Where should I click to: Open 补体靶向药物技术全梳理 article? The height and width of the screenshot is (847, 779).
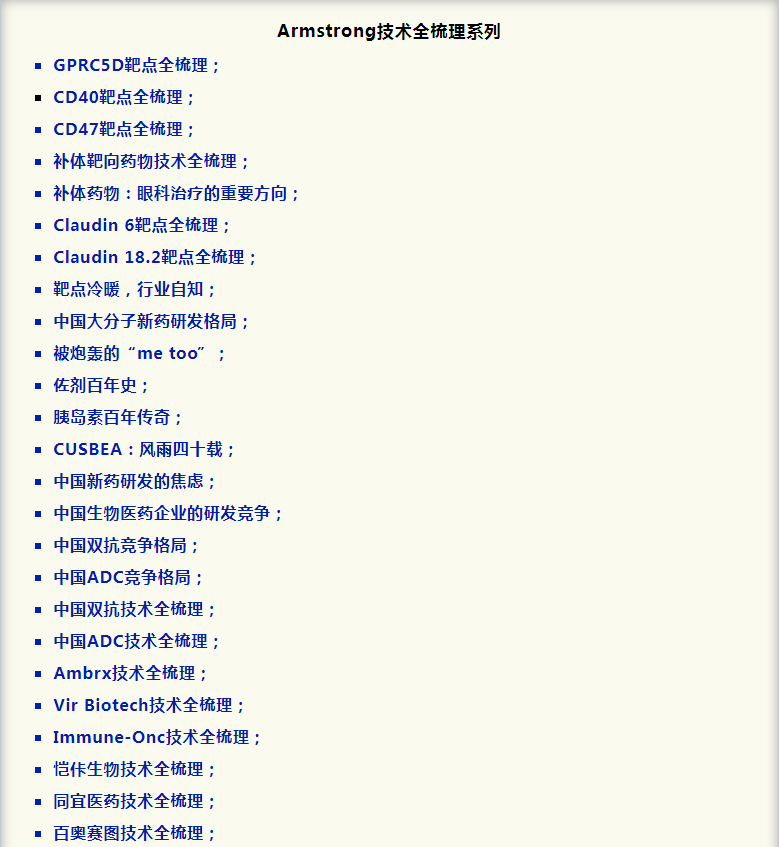(145, 161)
